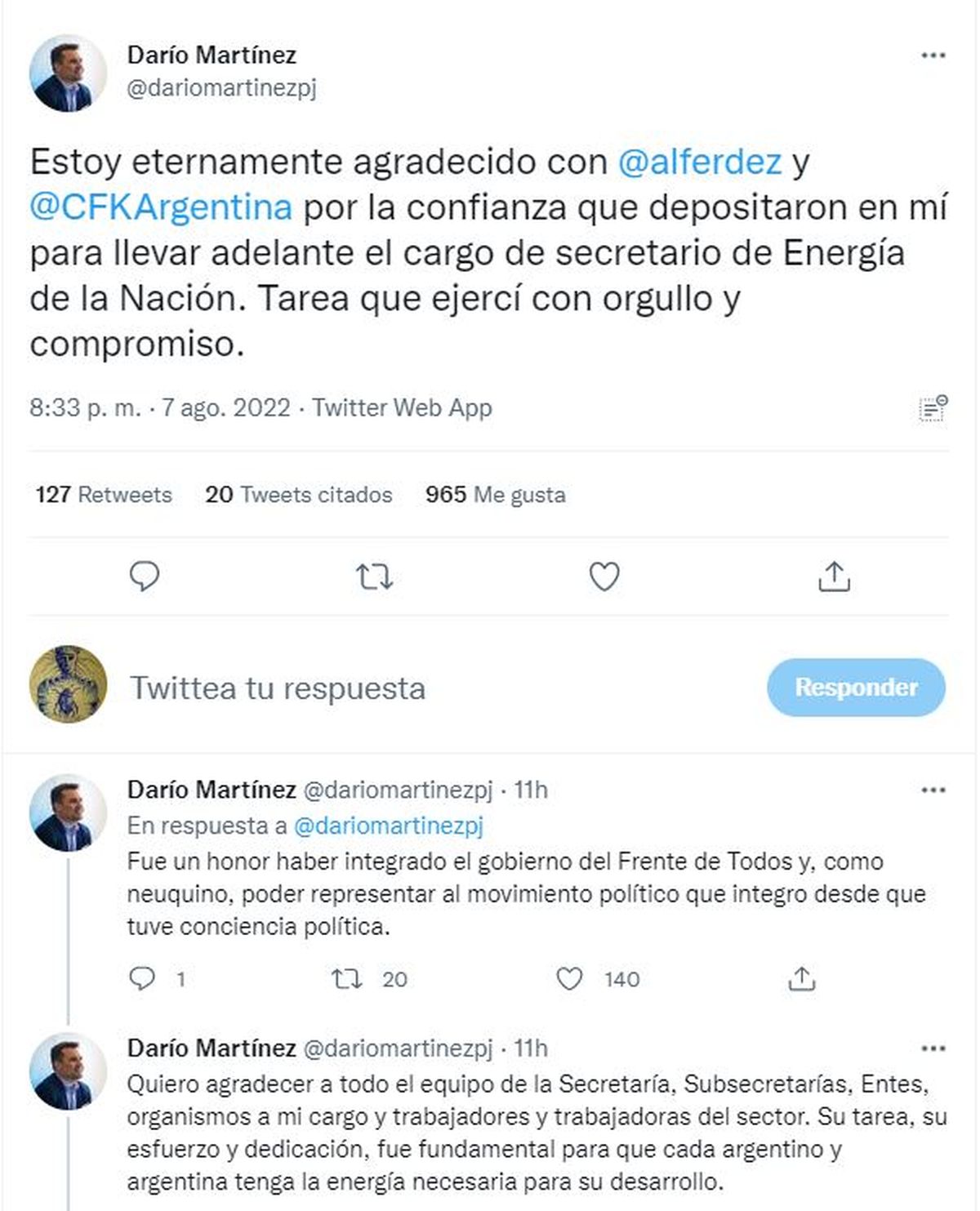Open the @alferdez mention link
The image size is (980, 1211).
pyautogui.click(x=700, y=162)
